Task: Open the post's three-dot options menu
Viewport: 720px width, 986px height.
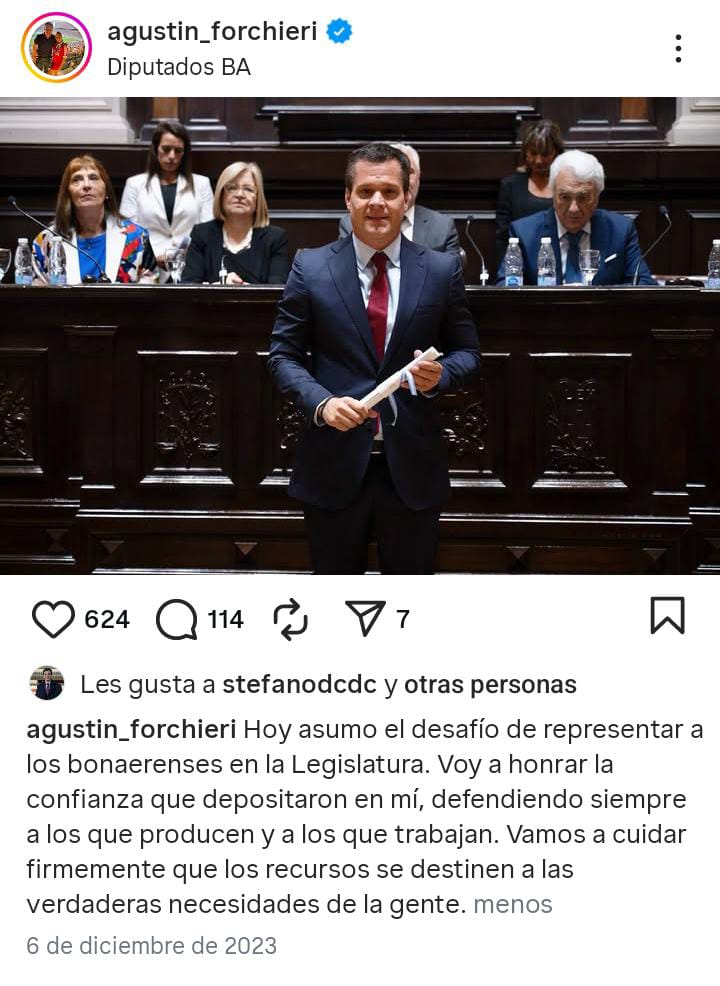Action: coord(678,48)
